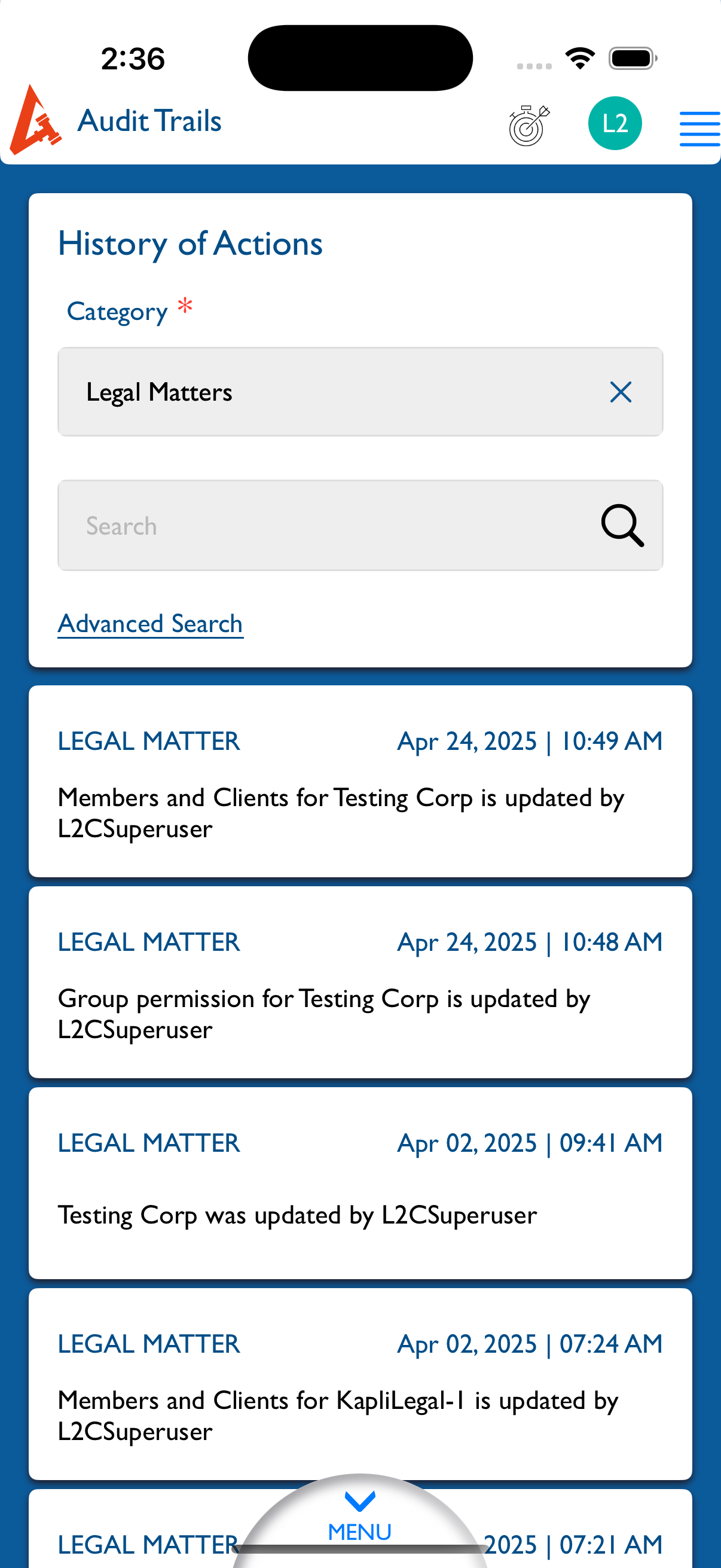Tap the magnifying glass search icon
721x1568 pixels.
pyautogui.click(x=622, y=525)
